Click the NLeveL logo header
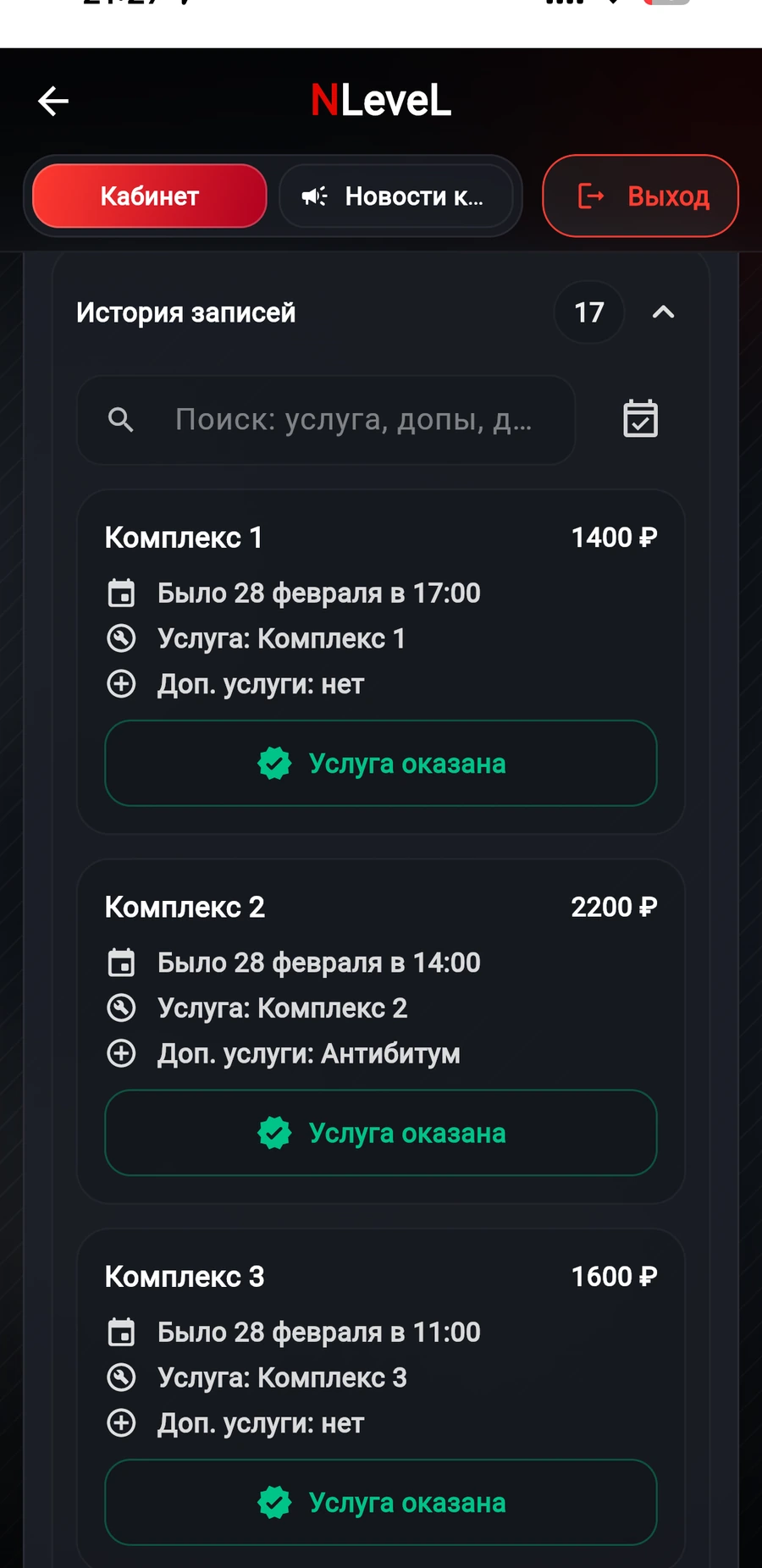Screen dimensions: 762x1568 tap(380, 99)
